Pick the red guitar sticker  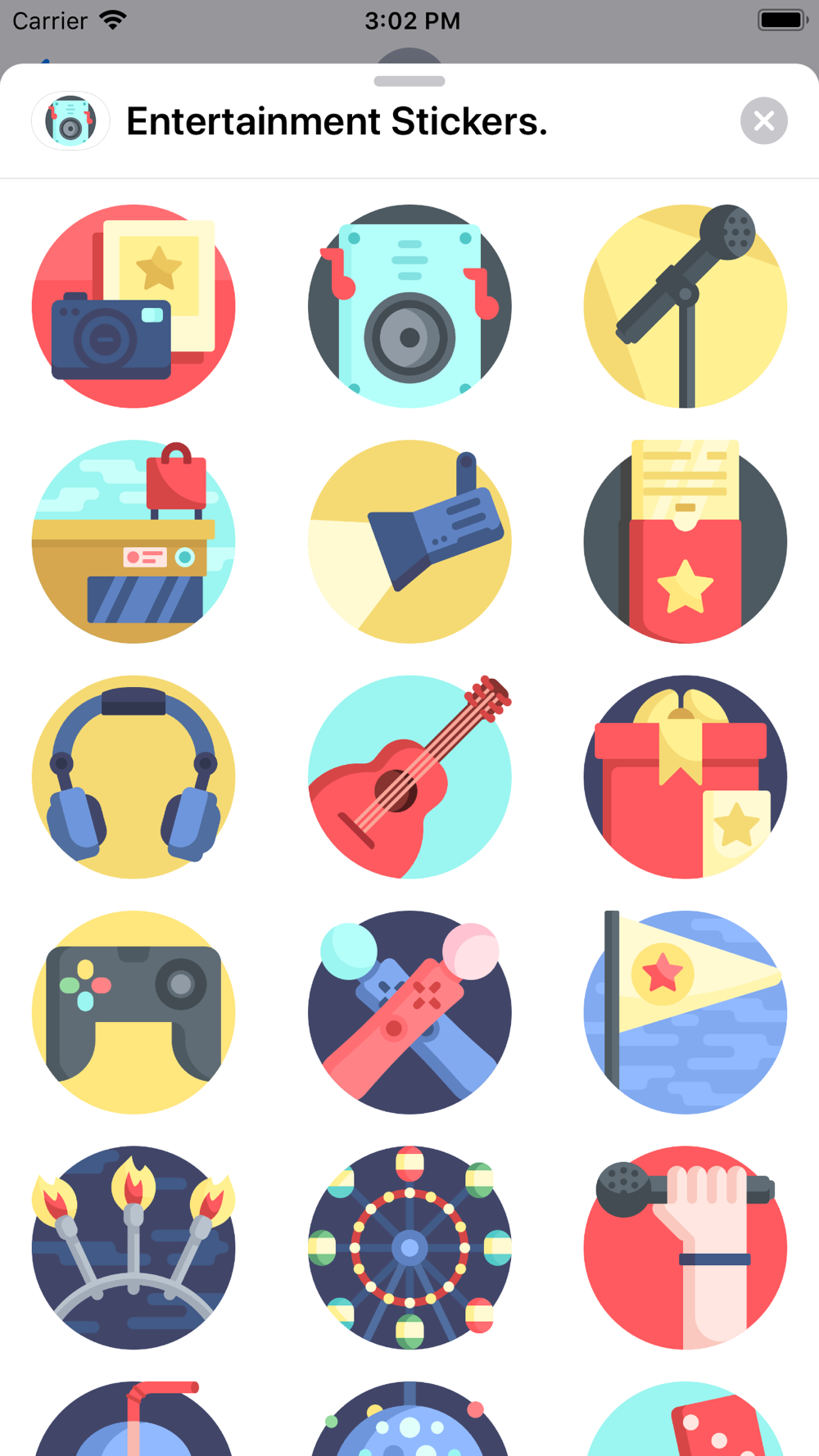pyautogui.click(x=409, y=777)
